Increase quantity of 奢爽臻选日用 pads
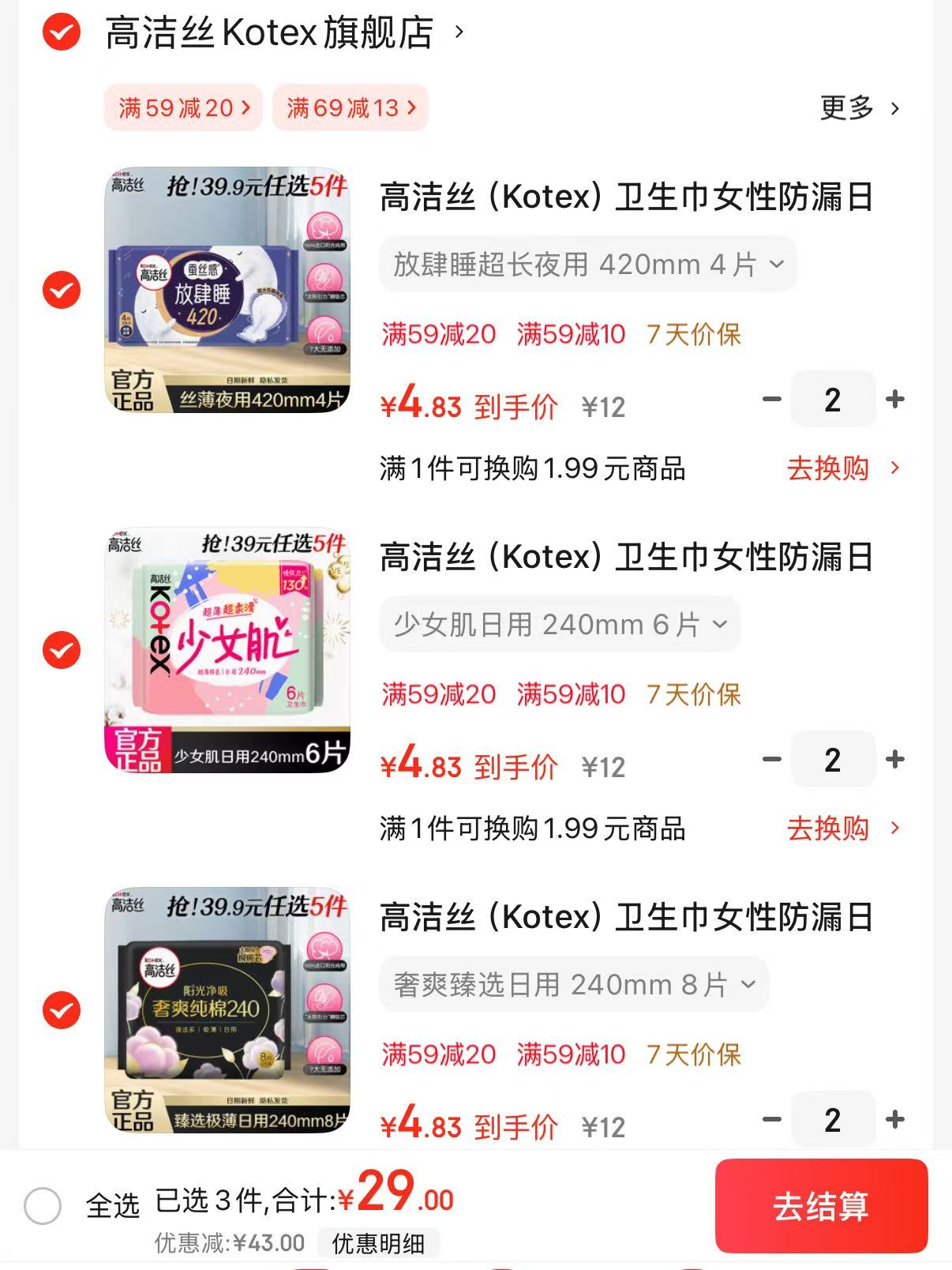This screenshot has height=1270, width=952. 895,1118
